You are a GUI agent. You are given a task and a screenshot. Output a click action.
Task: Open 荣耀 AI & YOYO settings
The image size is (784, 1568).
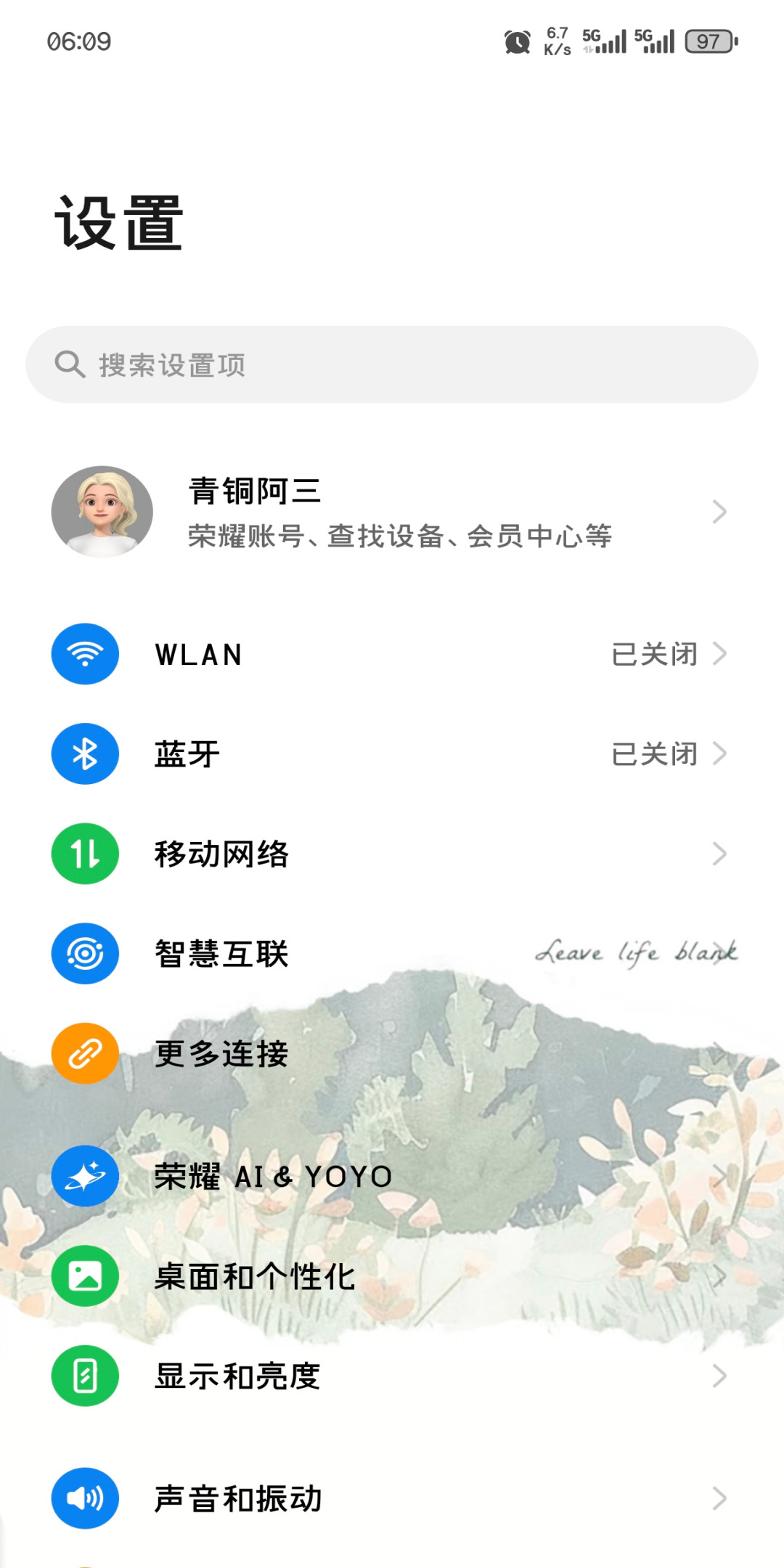click(x=392, y=1176)
